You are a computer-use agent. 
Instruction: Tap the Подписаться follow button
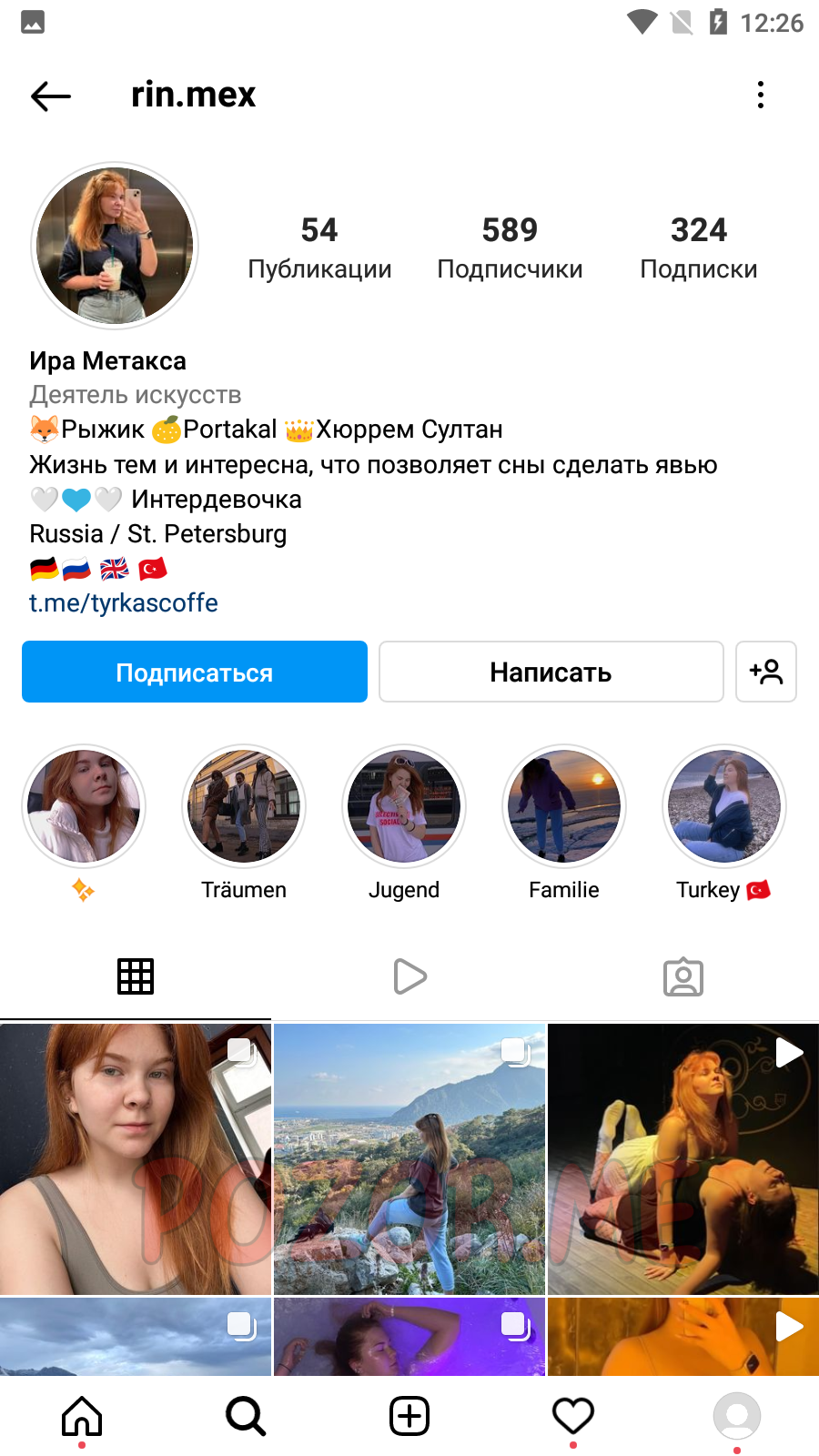(x=195, y=672)
